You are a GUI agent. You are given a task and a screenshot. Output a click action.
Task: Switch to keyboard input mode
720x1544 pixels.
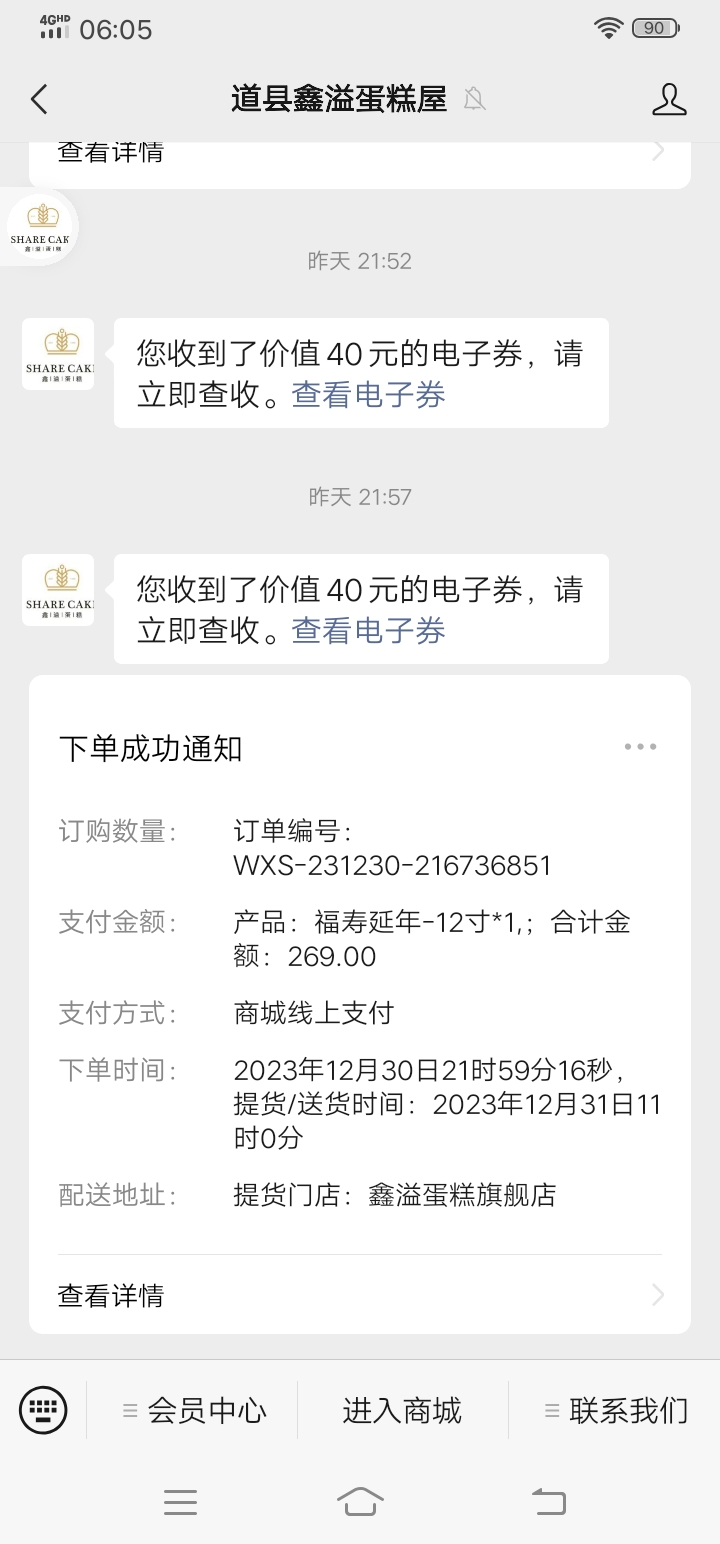point(43,1410)
